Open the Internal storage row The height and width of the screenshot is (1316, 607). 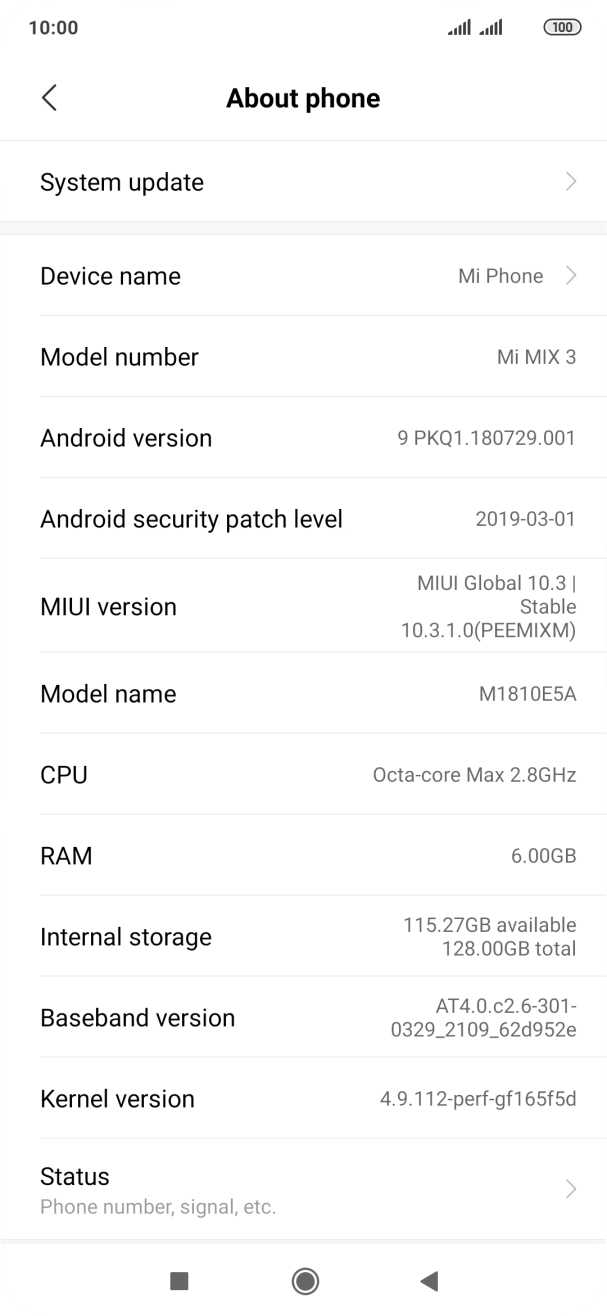(x=303, y=937)
